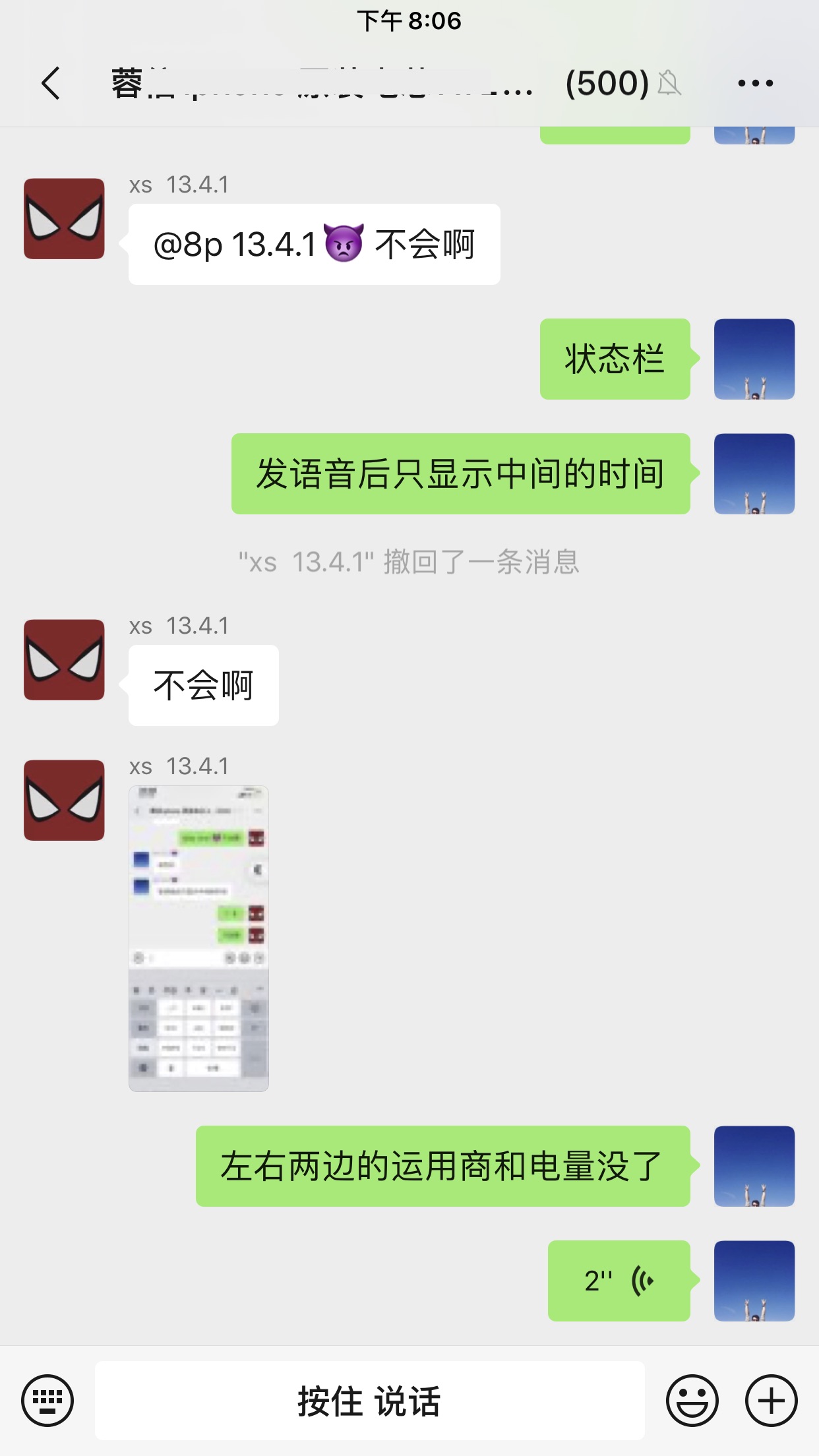Play the 2-second voice message
819x1456 pixels.
619,1281
